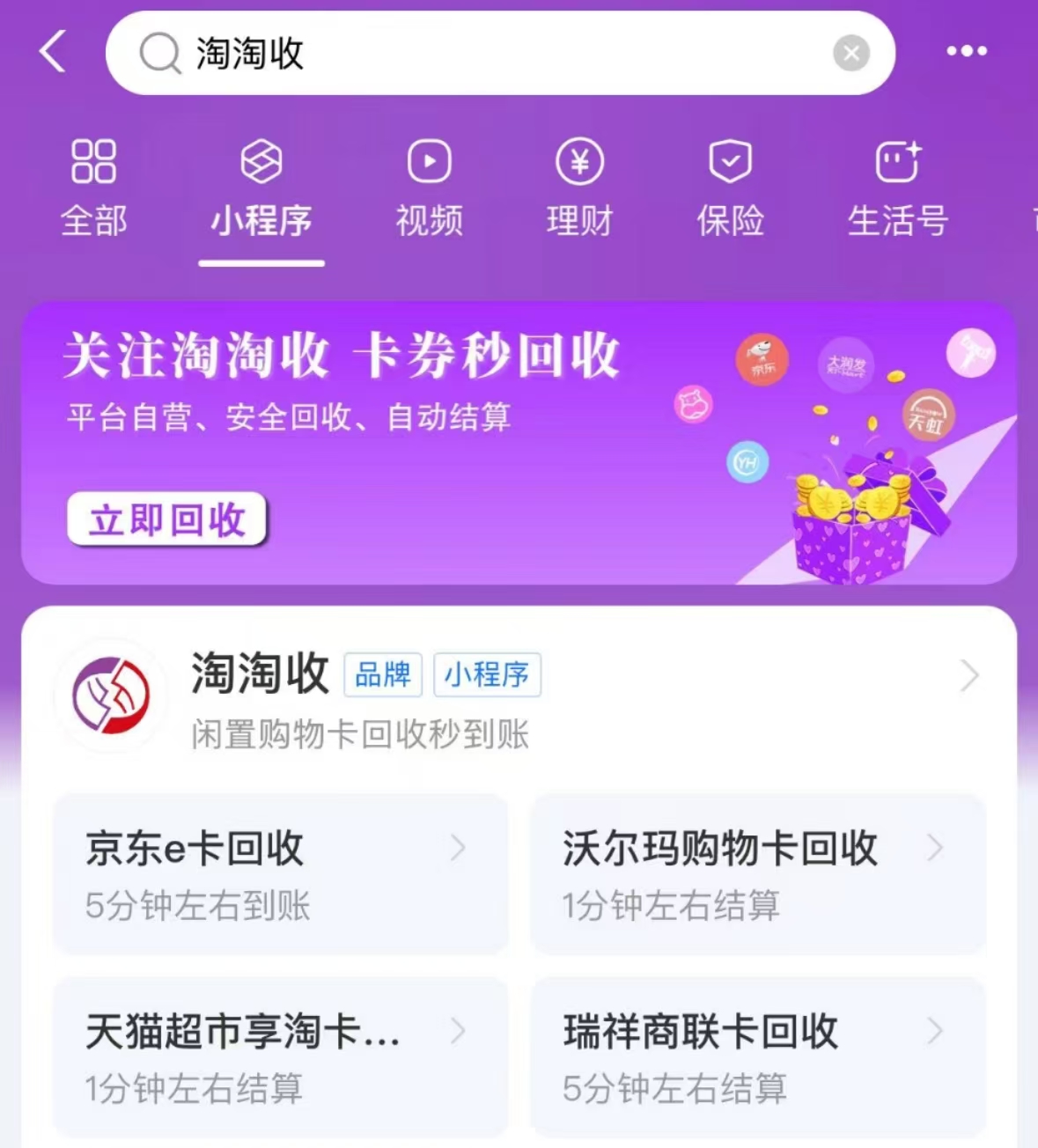Viewport: 1038px width, 1148px height.
Task: Open the 生活号 tab
Action: 897,188
